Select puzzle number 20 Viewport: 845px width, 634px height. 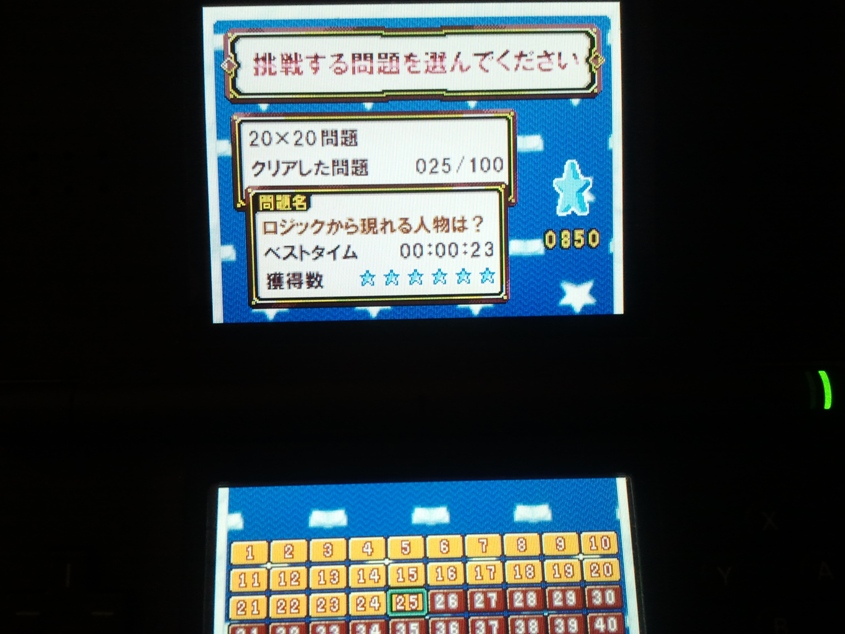click(600, 570)
